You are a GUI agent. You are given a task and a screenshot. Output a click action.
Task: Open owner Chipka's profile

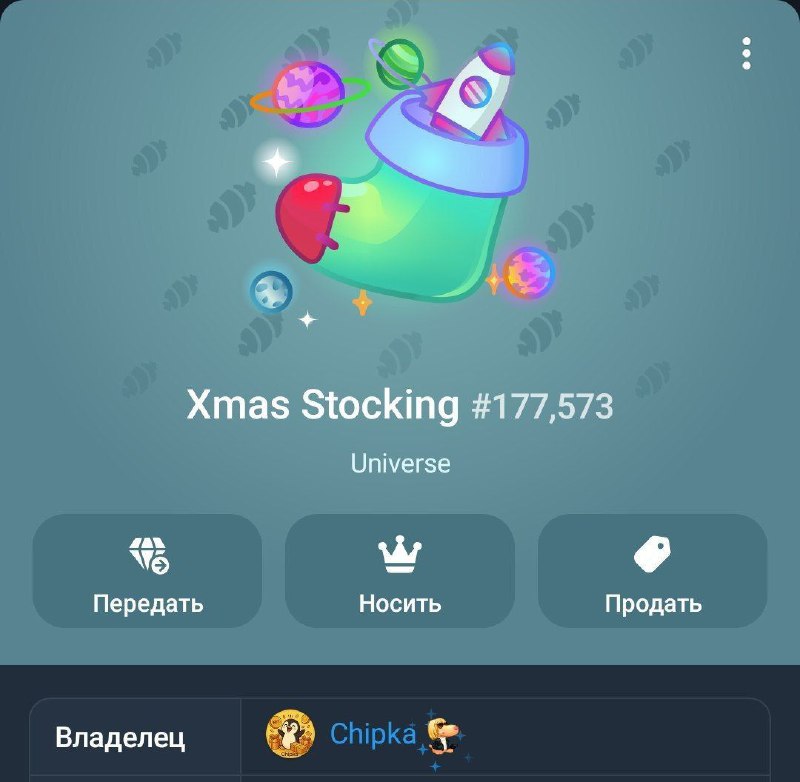[372, 735]
